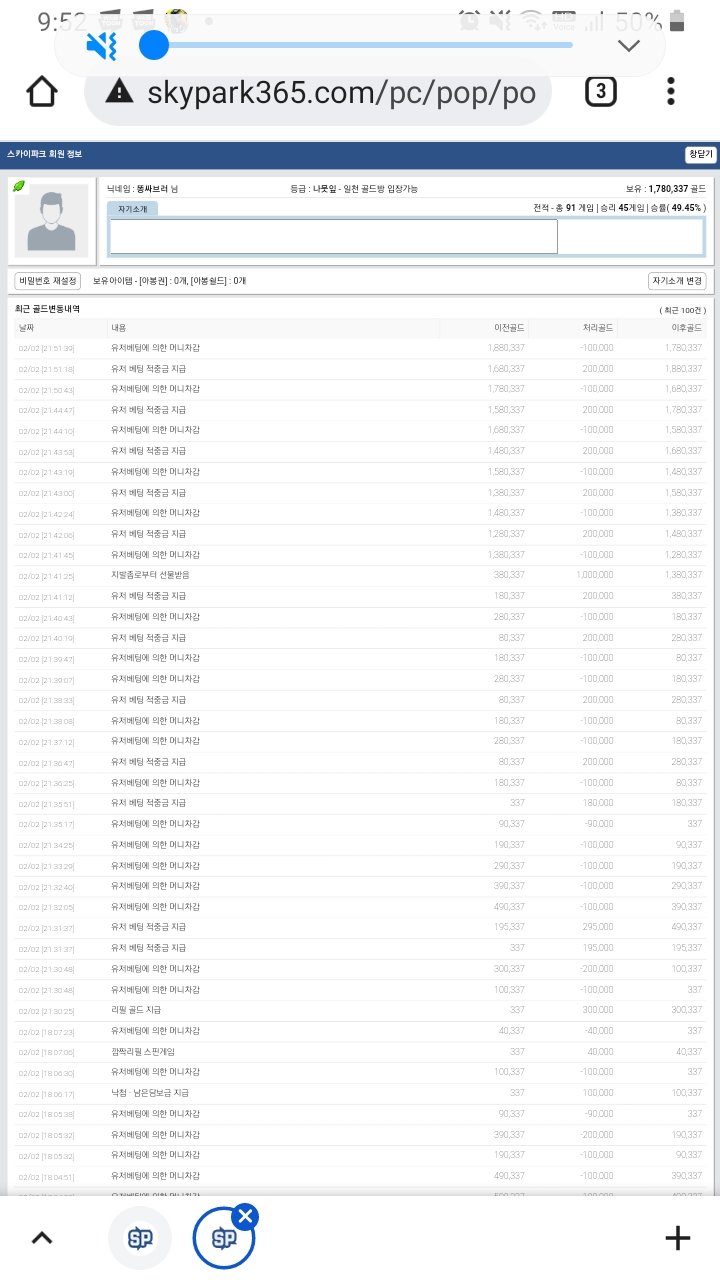The height and width of the screenshot is (1280, 720).
Task: Open the browser overflow menu
Action: tap(671, 93)
